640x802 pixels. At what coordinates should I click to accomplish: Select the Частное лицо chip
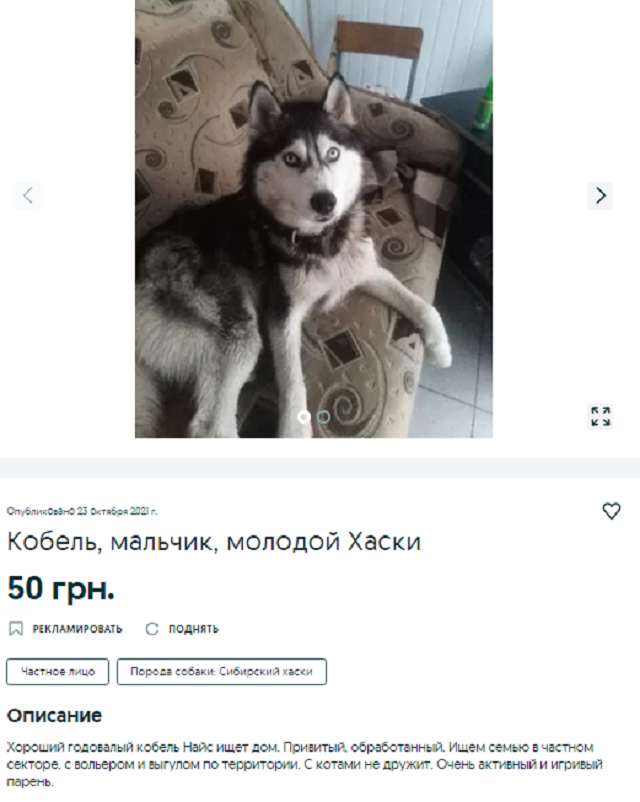pyautogui.click(x=57, y=672)
